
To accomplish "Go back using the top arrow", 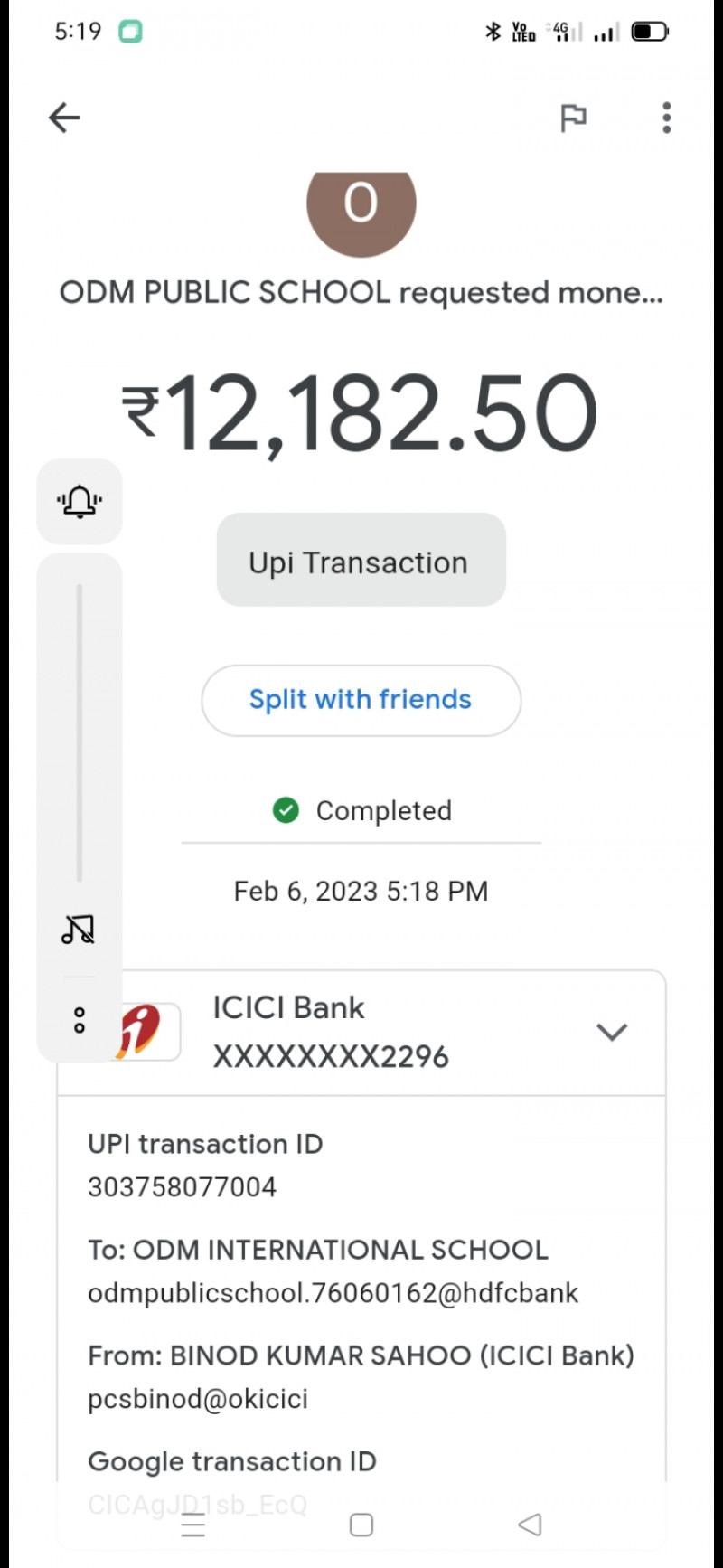I will click(64, 118).
